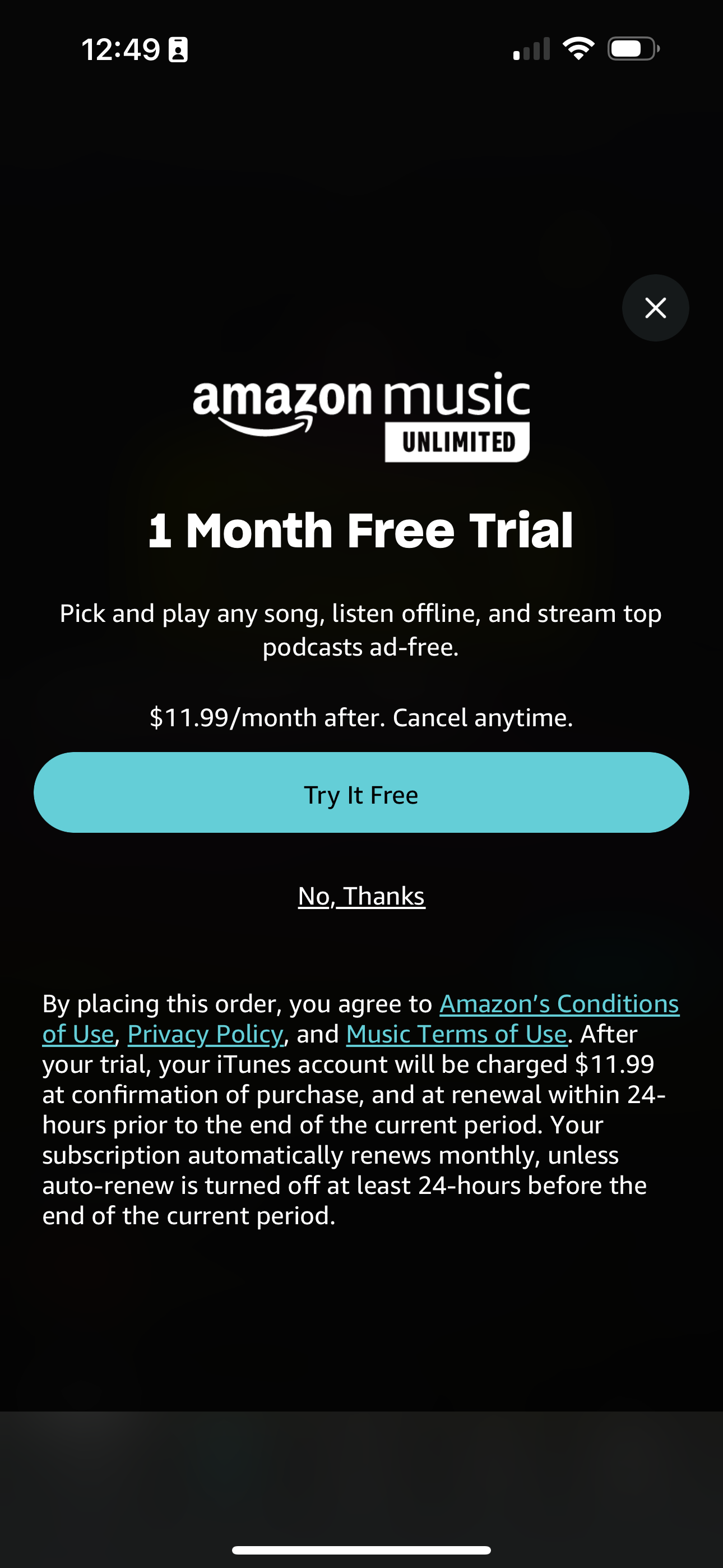Open the Privacy Policy link
This screenshot has height=1568, width=723.
click(205, 1034)
